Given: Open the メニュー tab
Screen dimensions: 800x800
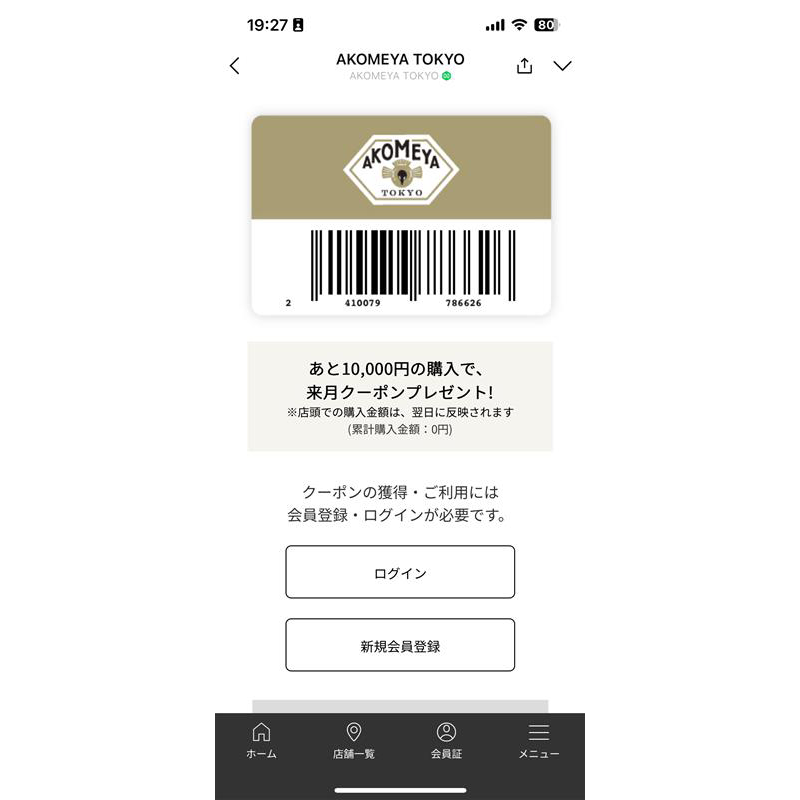Looking at the screenshot, I should tap(538, 741).
